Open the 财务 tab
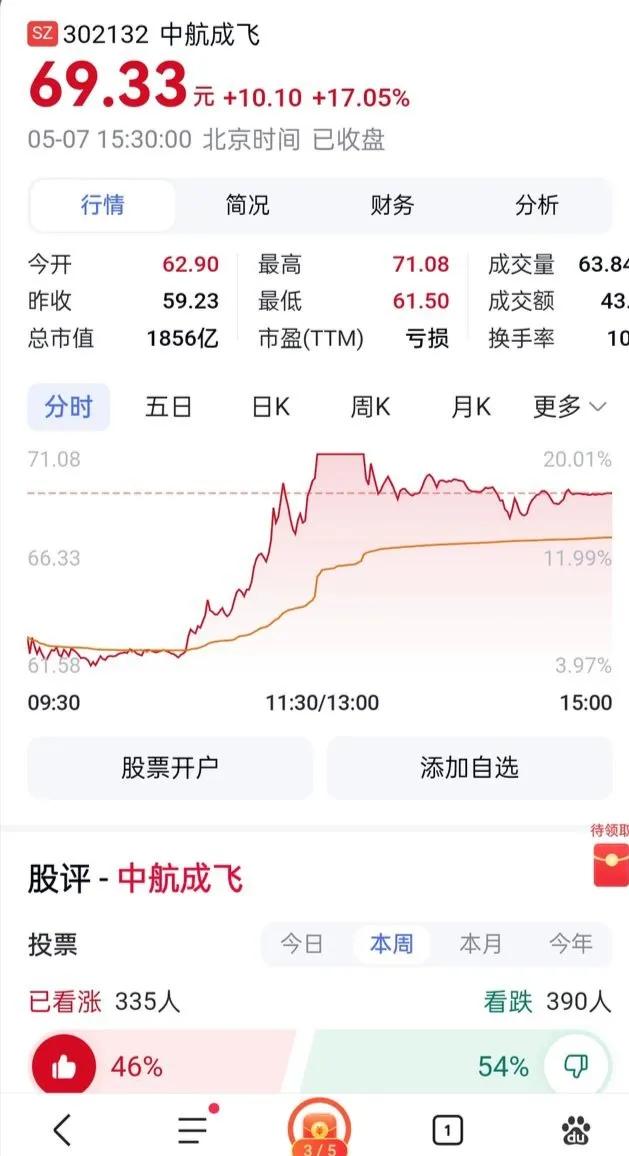629x1156 pixels. (392, 205)
